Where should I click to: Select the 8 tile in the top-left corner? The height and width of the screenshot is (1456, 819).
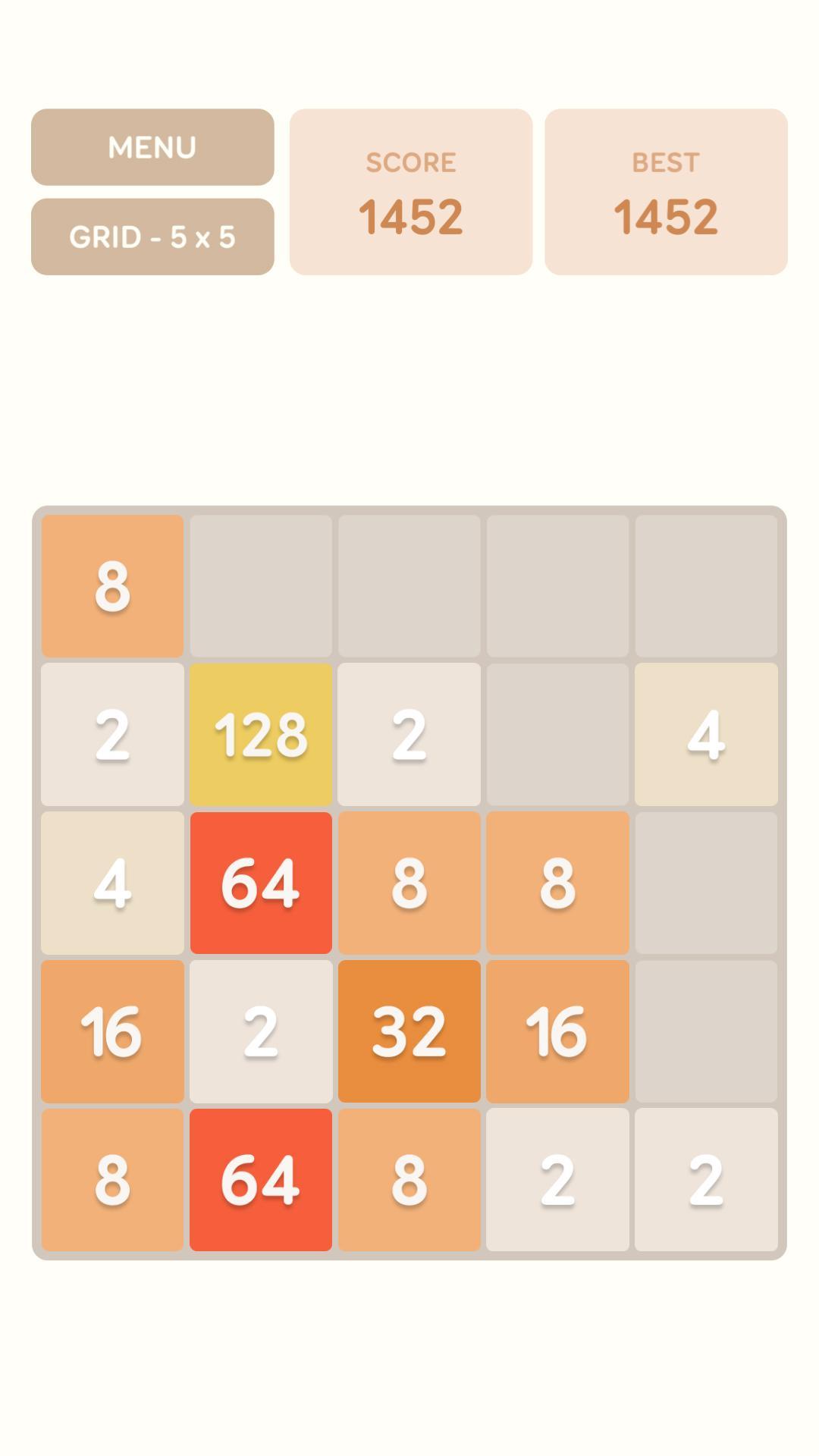point(111,584)
